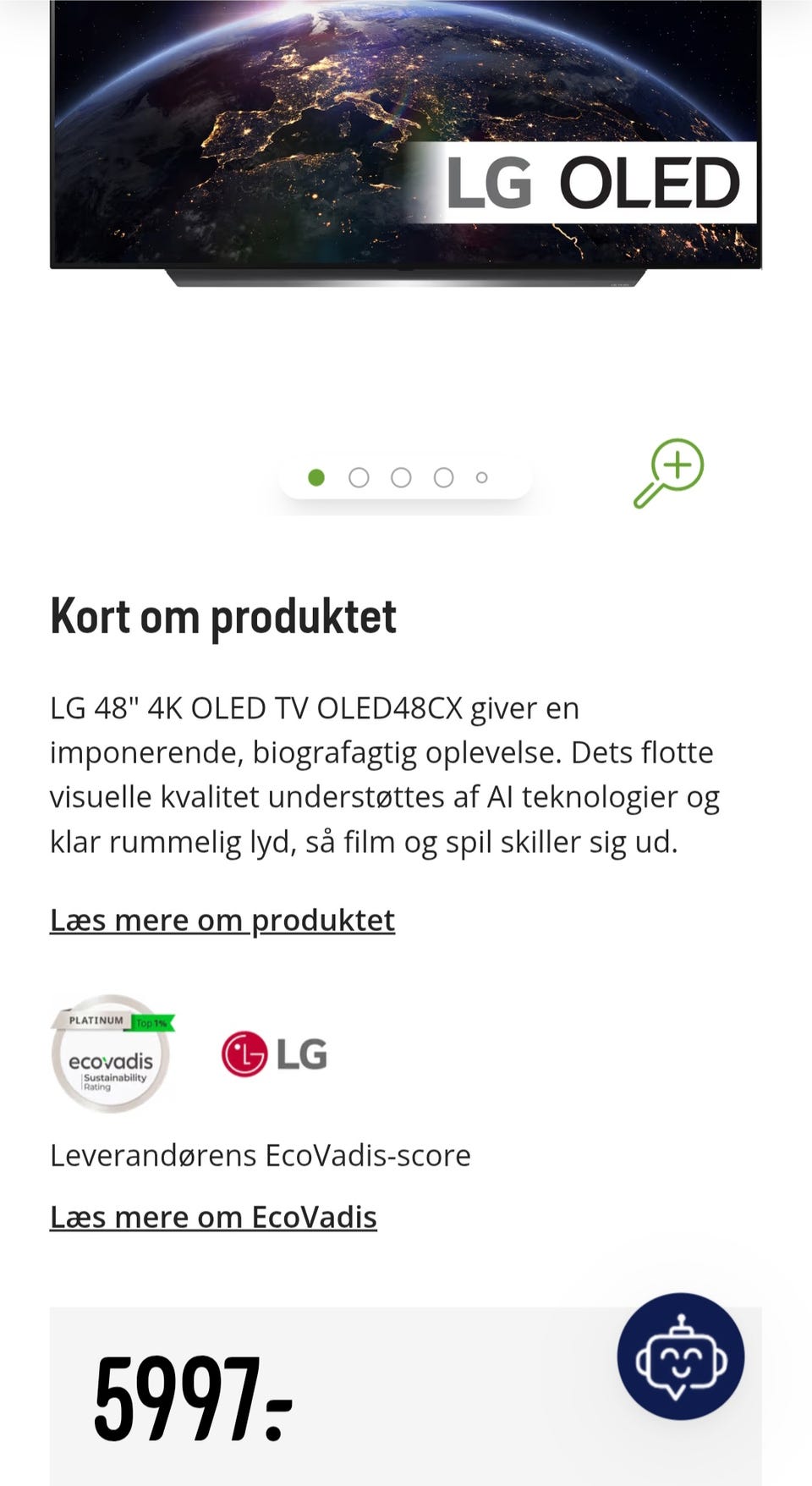This screenshot has height=1486, width=812.
Task: Select the second carousel dot indicator
Action: tap(359, 476)
